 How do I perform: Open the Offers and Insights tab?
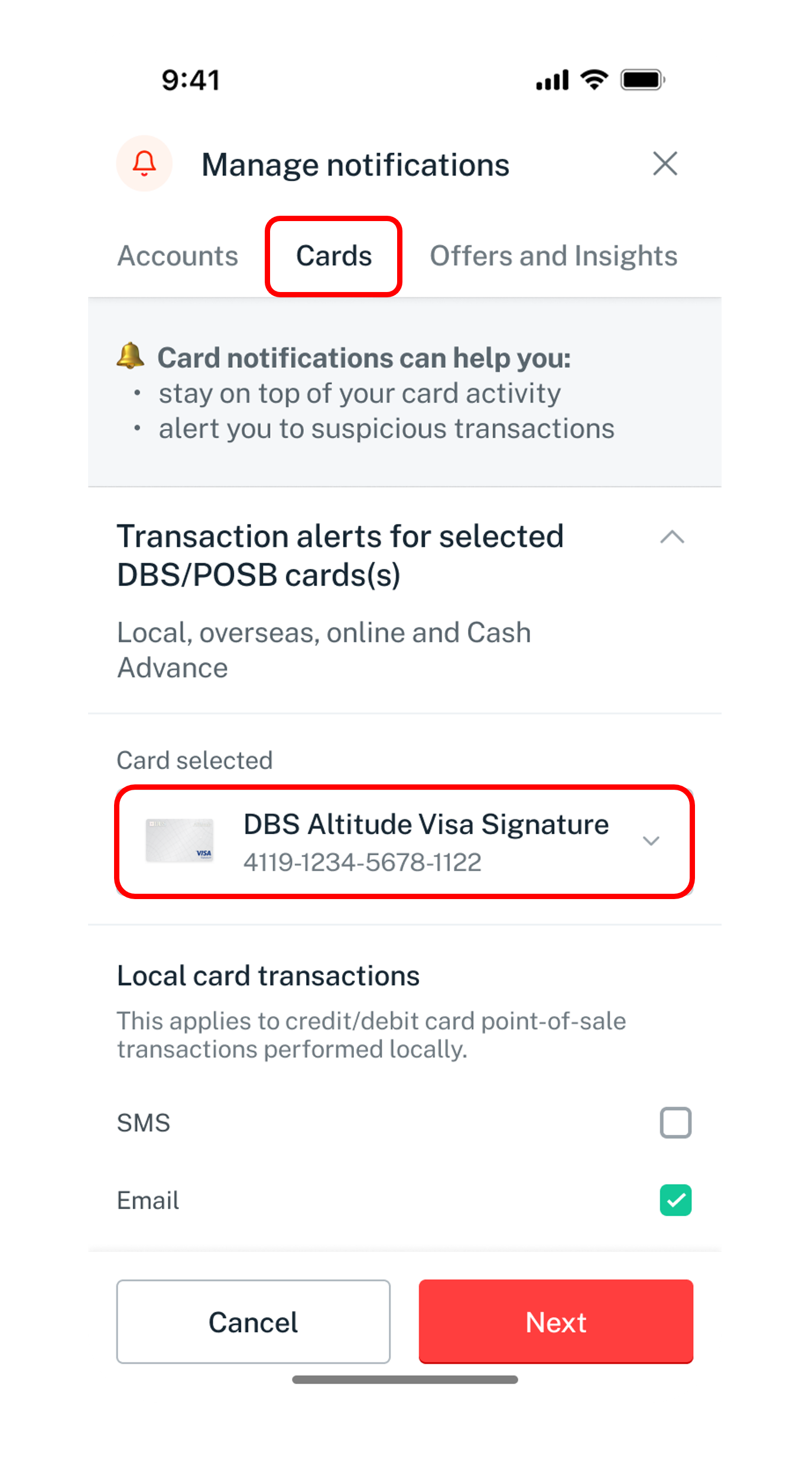(x=553, y=256)
